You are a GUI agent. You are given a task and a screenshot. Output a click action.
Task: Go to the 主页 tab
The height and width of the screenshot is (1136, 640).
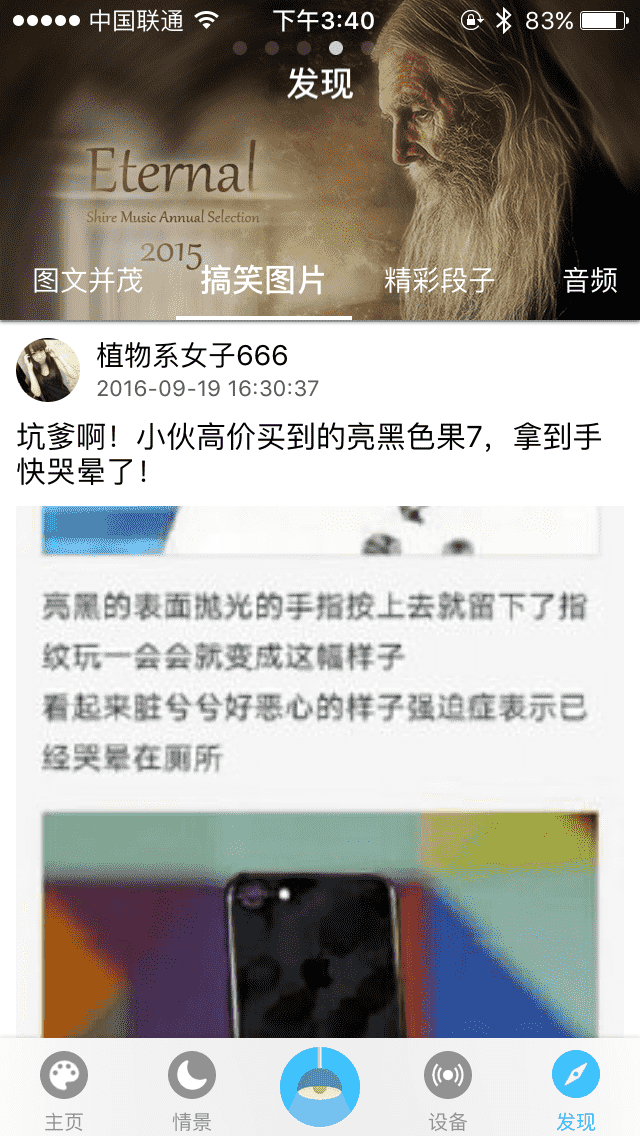(64, 1090)
